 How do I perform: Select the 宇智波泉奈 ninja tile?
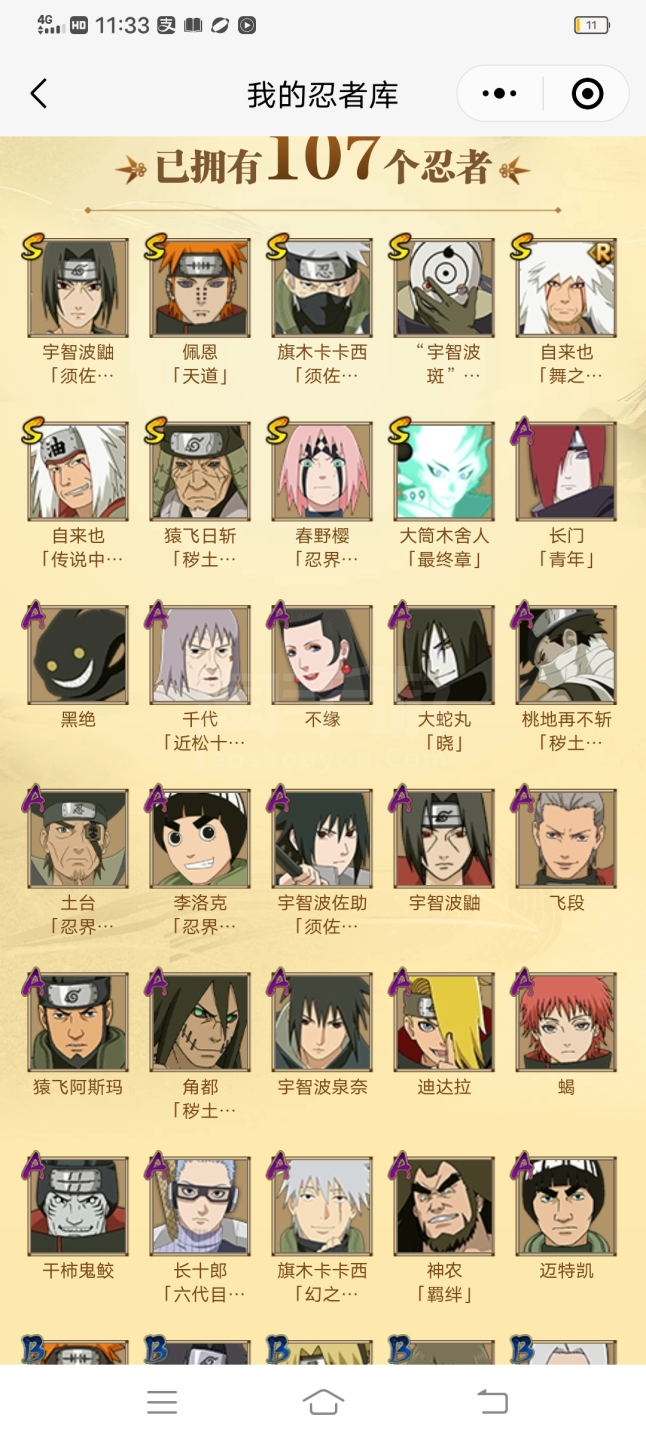pyautogui.click(x=322, y=1022)
